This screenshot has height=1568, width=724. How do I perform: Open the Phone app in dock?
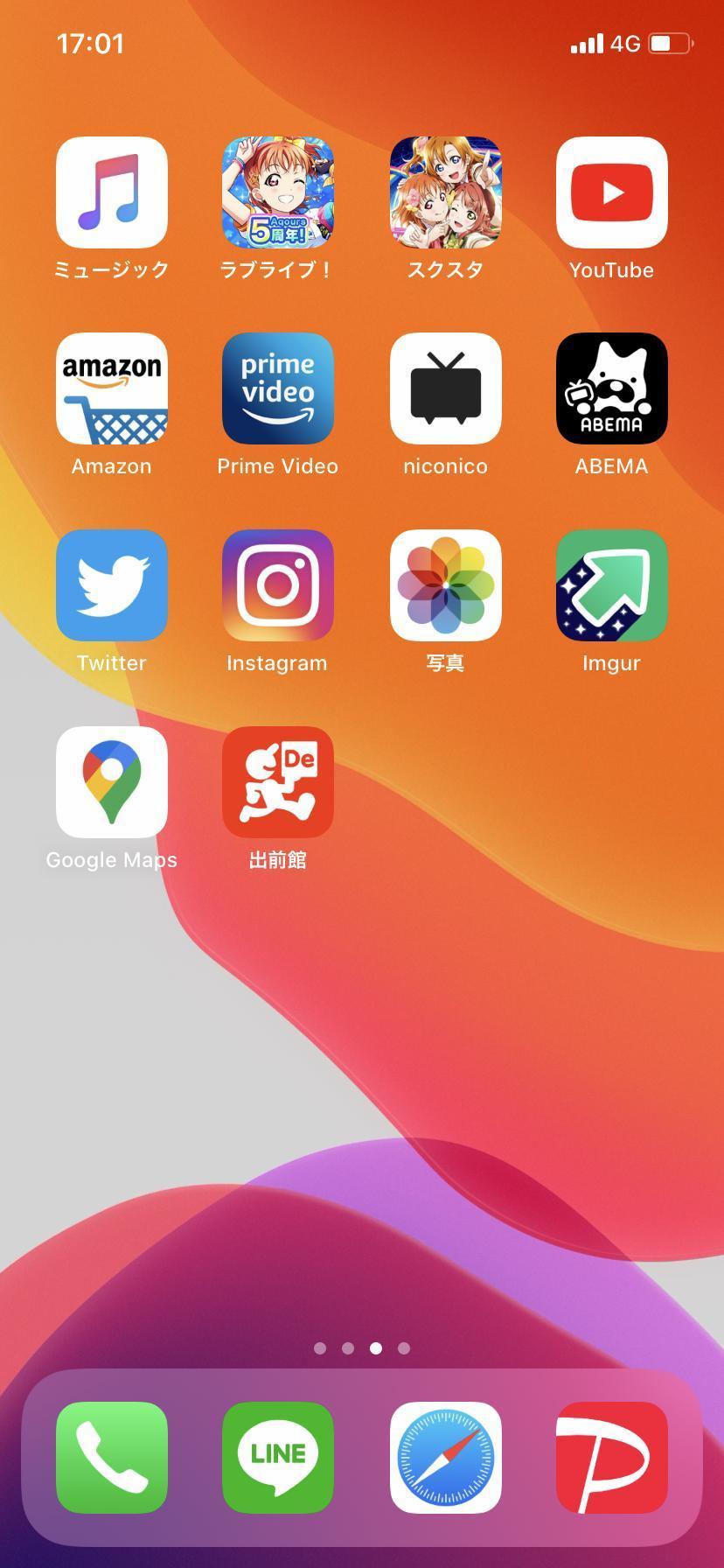tap(111, 1457)
